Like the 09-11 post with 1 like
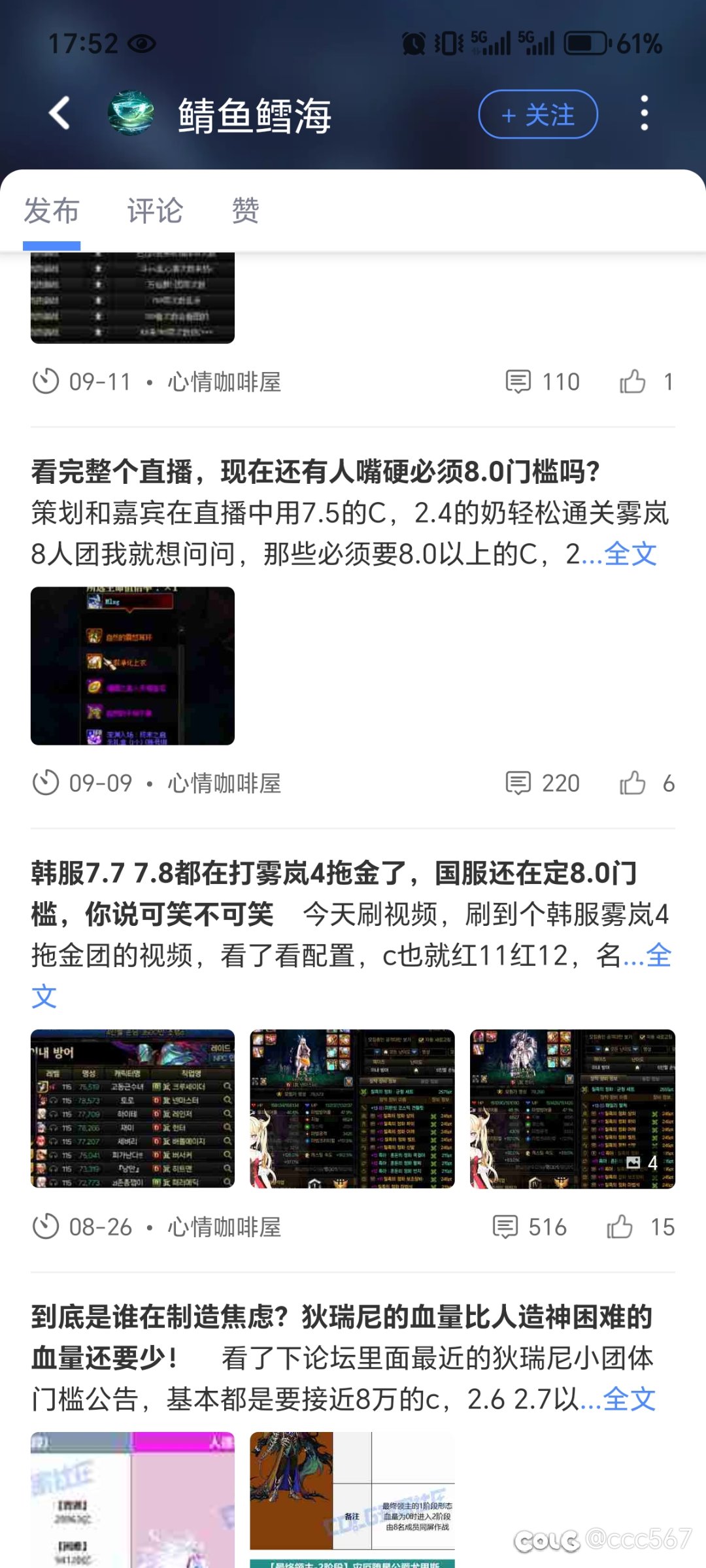Image resolution: width=706 pixels, height=1568 pixels. click(633, 381)
